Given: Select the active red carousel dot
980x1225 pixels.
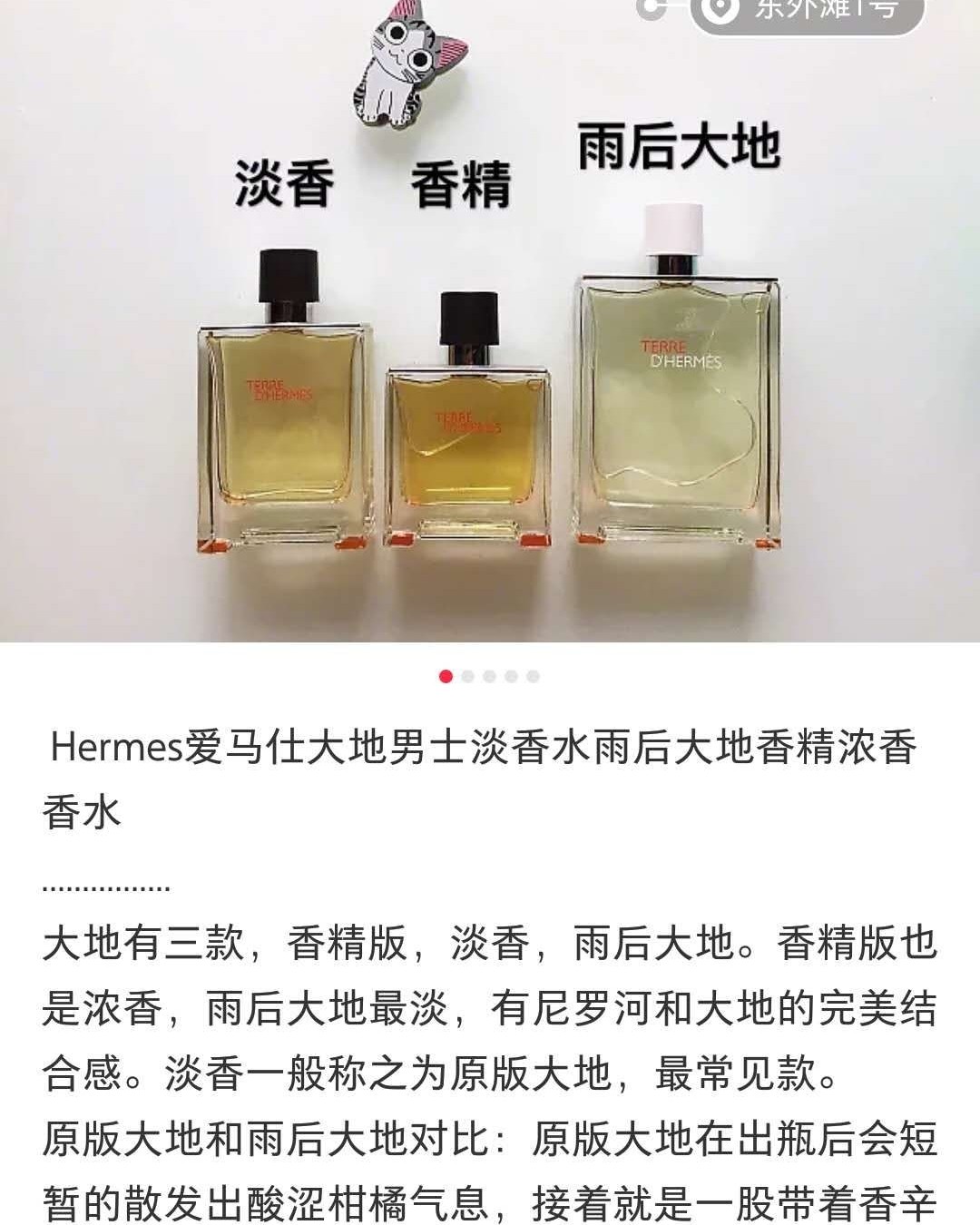Looking at the screenshot, I should point(446,675).
